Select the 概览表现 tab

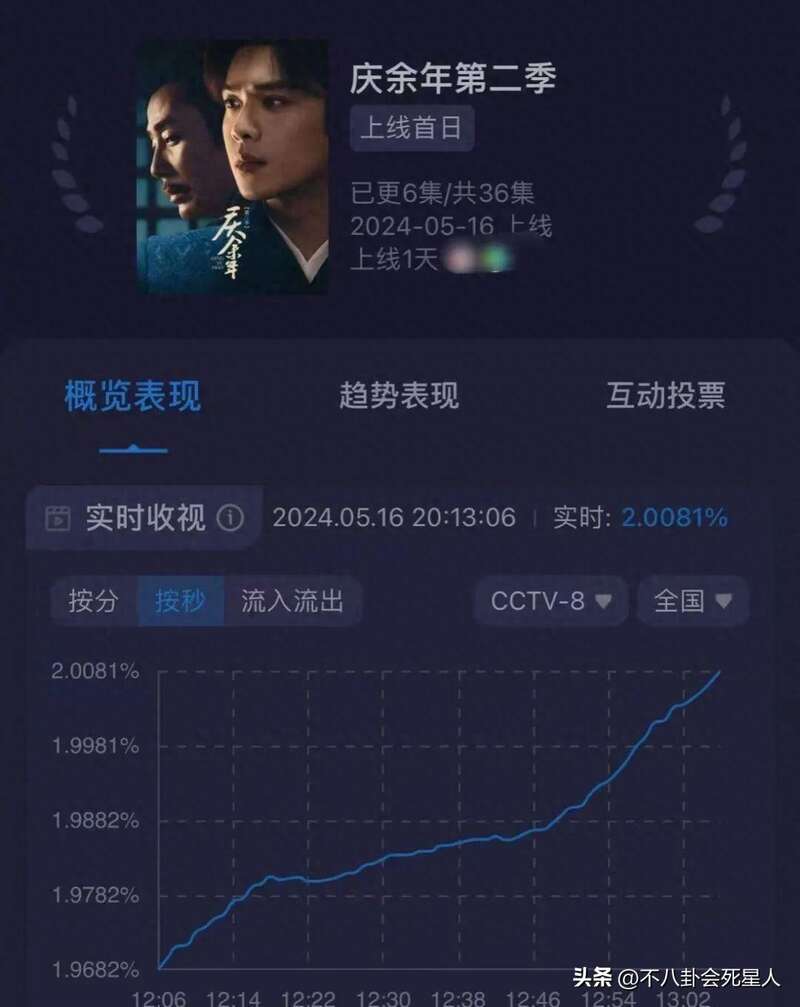pos(133,396)
